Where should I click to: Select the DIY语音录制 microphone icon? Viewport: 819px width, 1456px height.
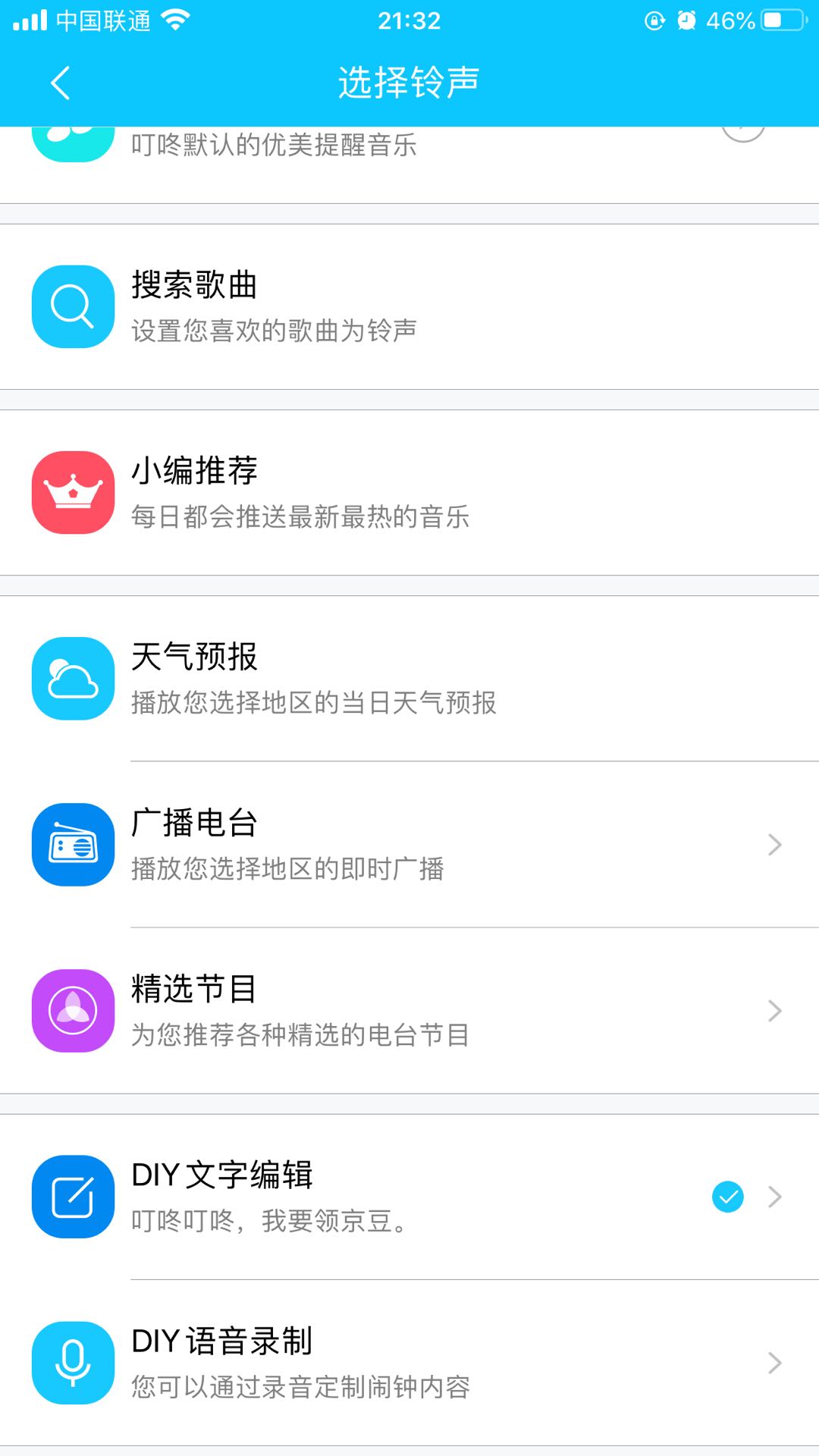(x=72, y=1363)
